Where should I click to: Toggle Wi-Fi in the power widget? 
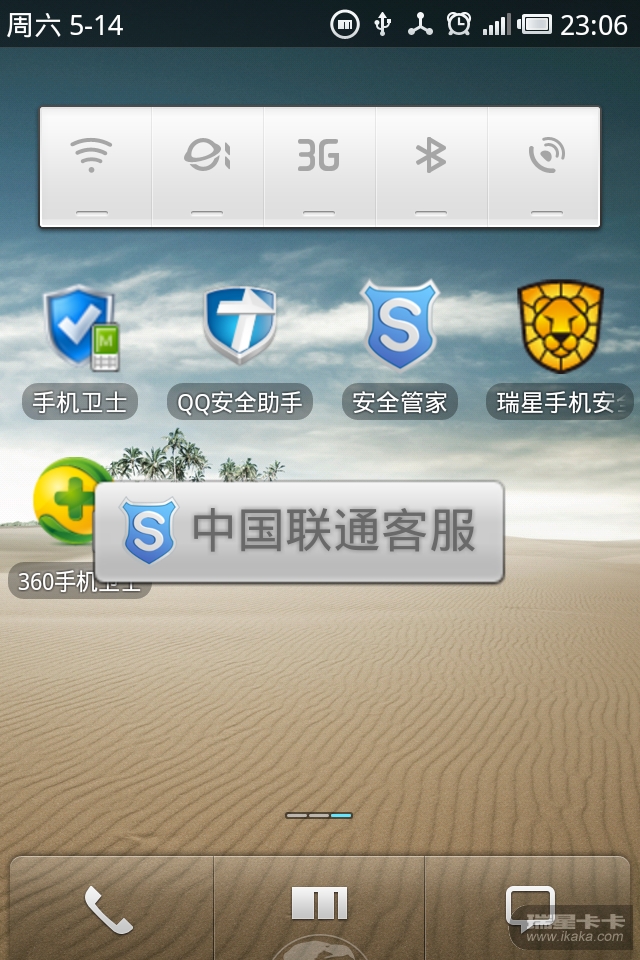(92, 165)
